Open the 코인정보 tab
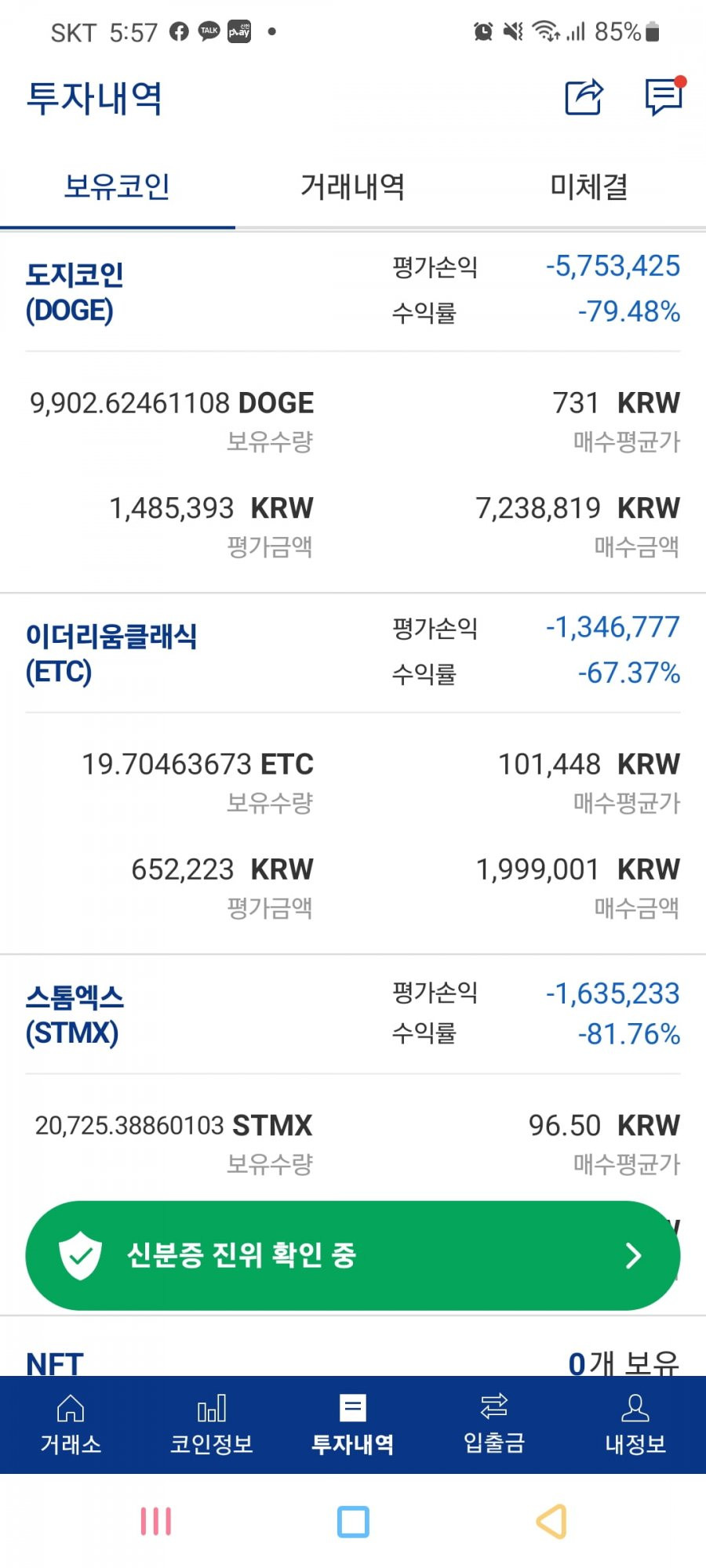Screen dimensions: 706x1568 pyautogui.click(x=212, y=1425)
